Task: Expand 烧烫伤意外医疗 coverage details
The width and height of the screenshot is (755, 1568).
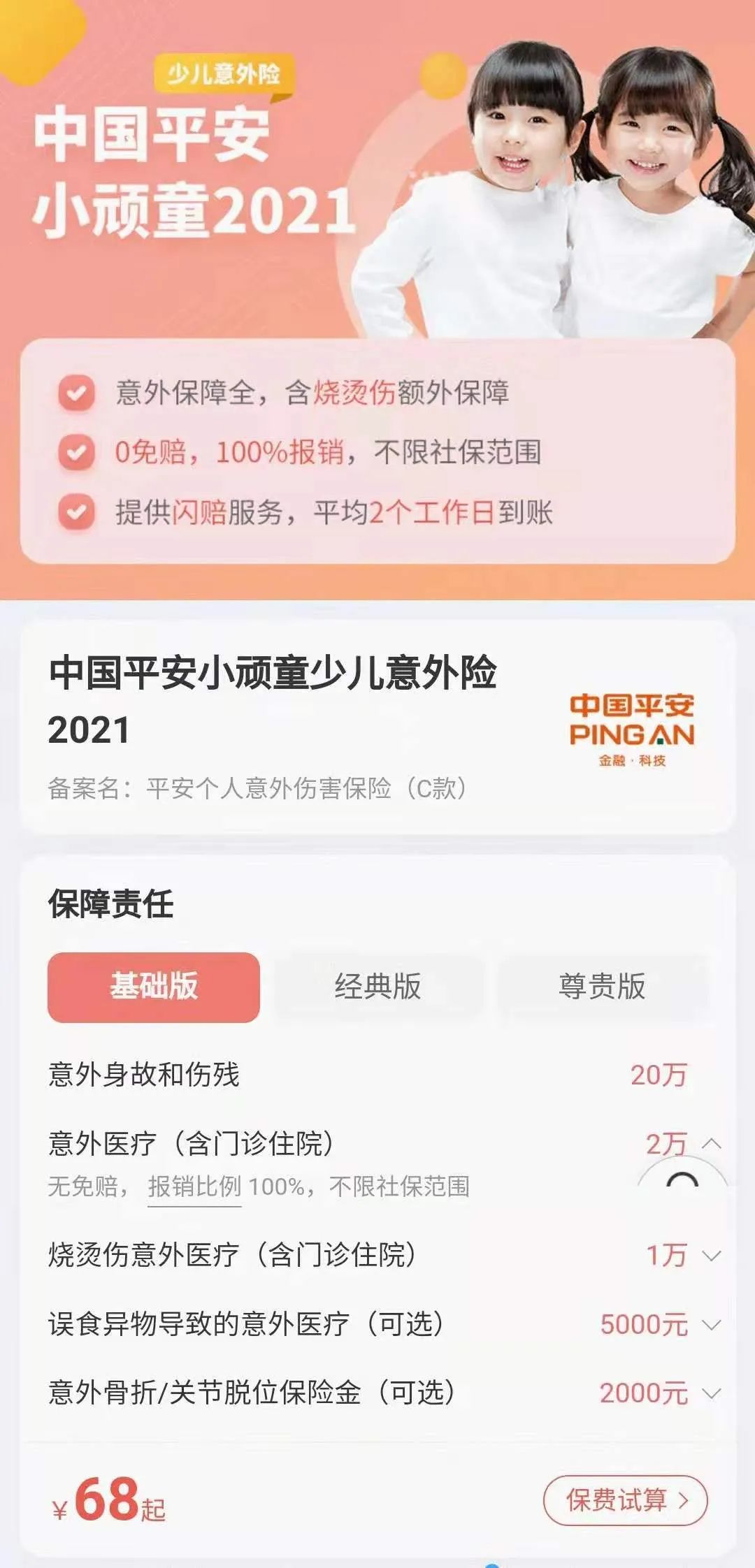Action: pos(712,1256)
